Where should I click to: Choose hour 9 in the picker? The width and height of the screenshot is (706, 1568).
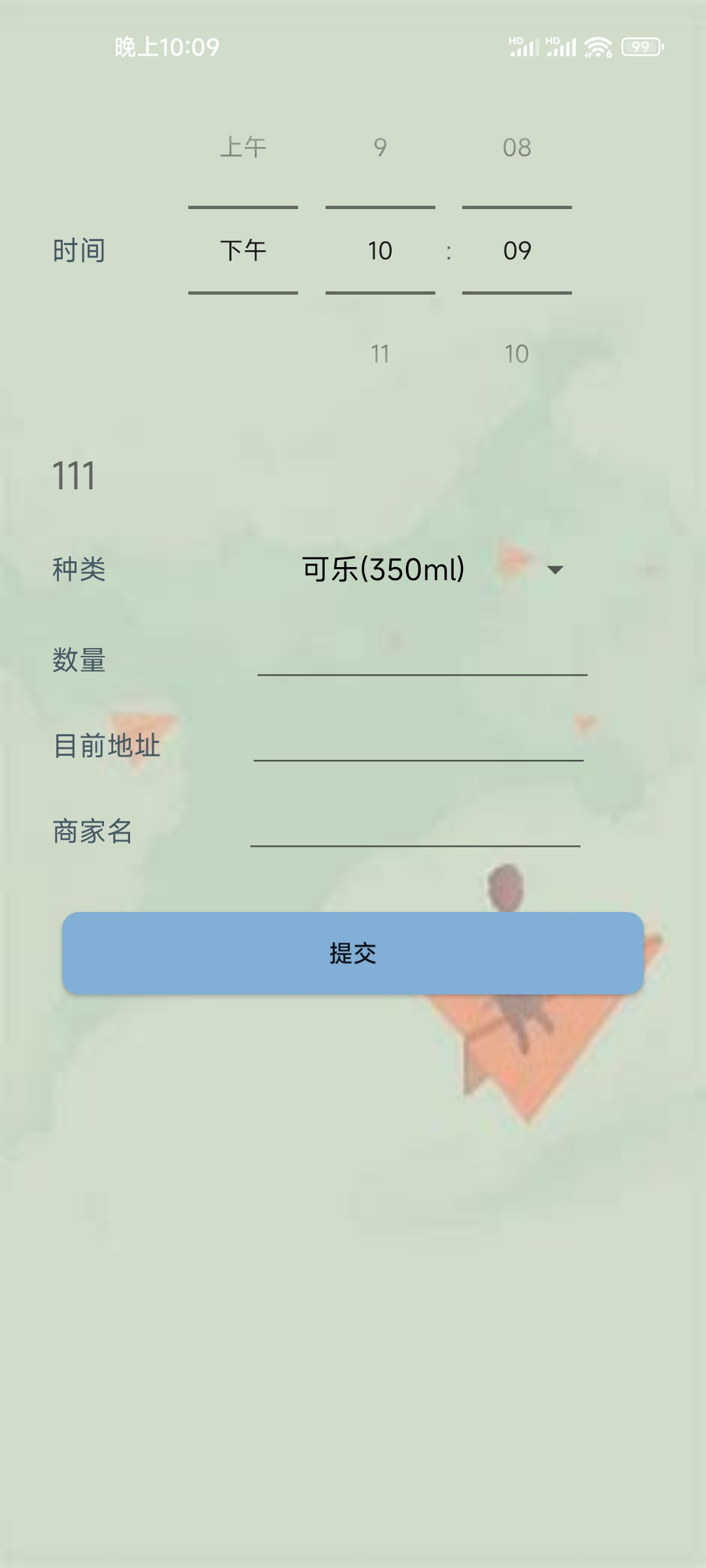(380, 148)
